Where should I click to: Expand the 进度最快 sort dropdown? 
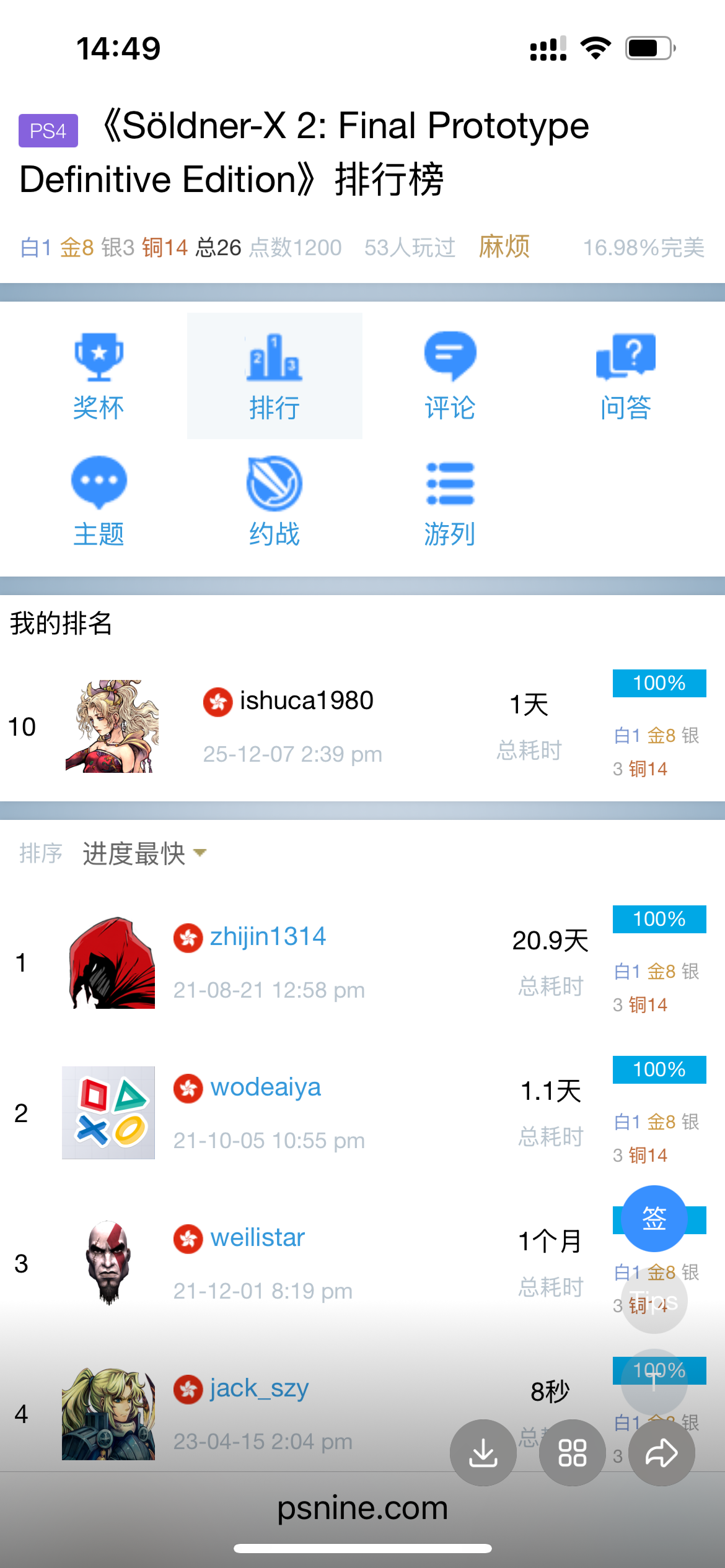(x=144, y=854)
